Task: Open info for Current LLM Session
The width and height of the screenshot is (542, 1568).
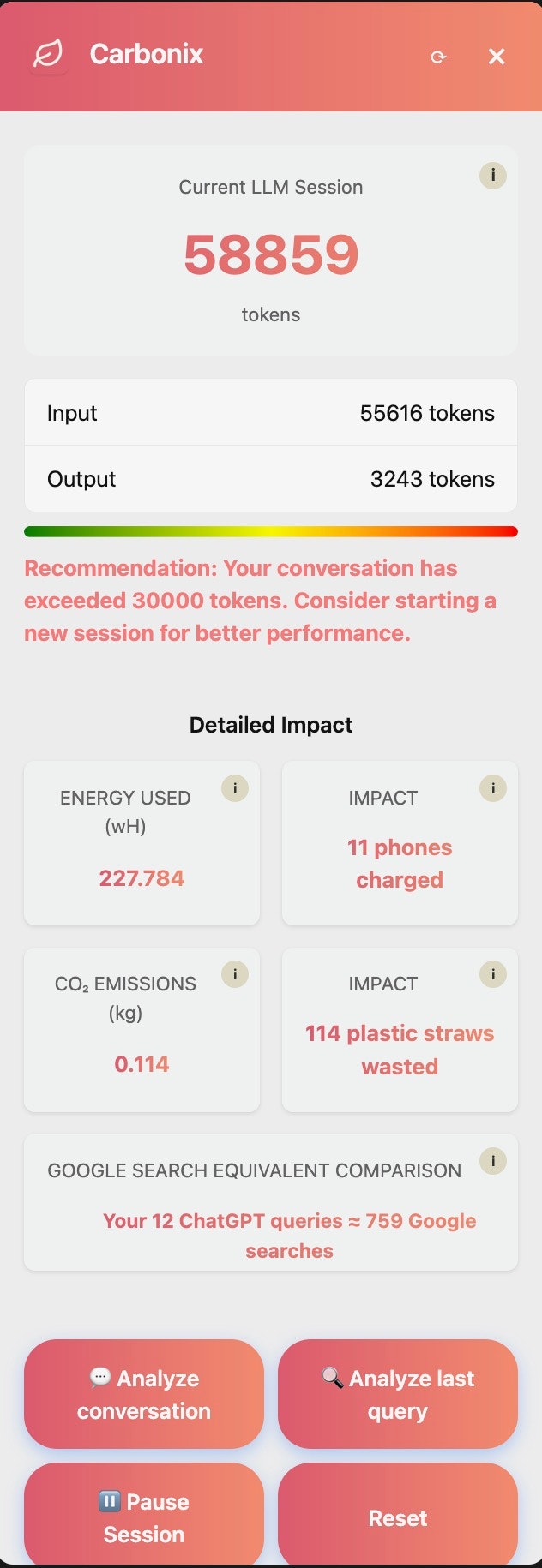Action: (x=492, y=176)
